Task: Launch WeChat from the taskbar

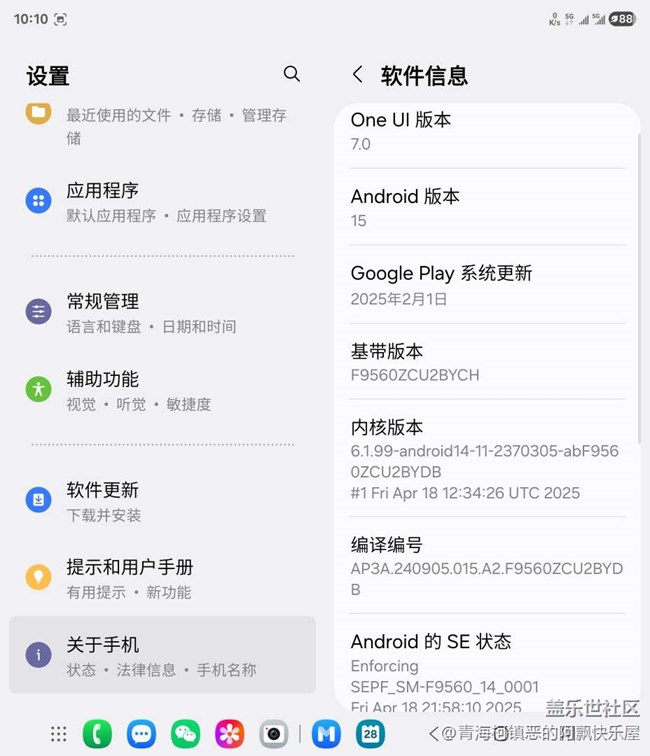Action: pyautogui.click(x=186, y=734)
